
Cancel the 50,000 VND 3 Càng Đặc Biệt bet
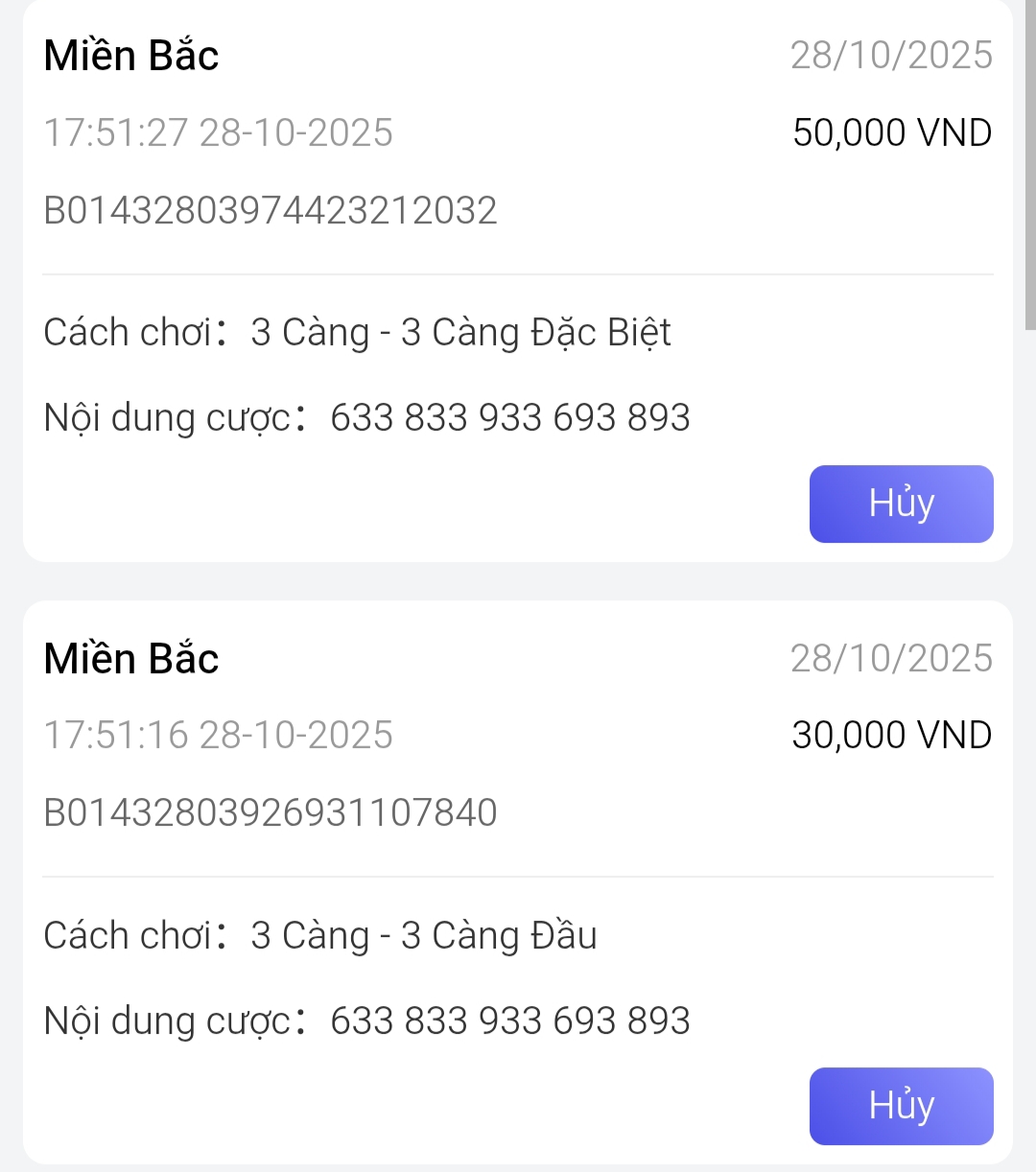coord(901,504)
